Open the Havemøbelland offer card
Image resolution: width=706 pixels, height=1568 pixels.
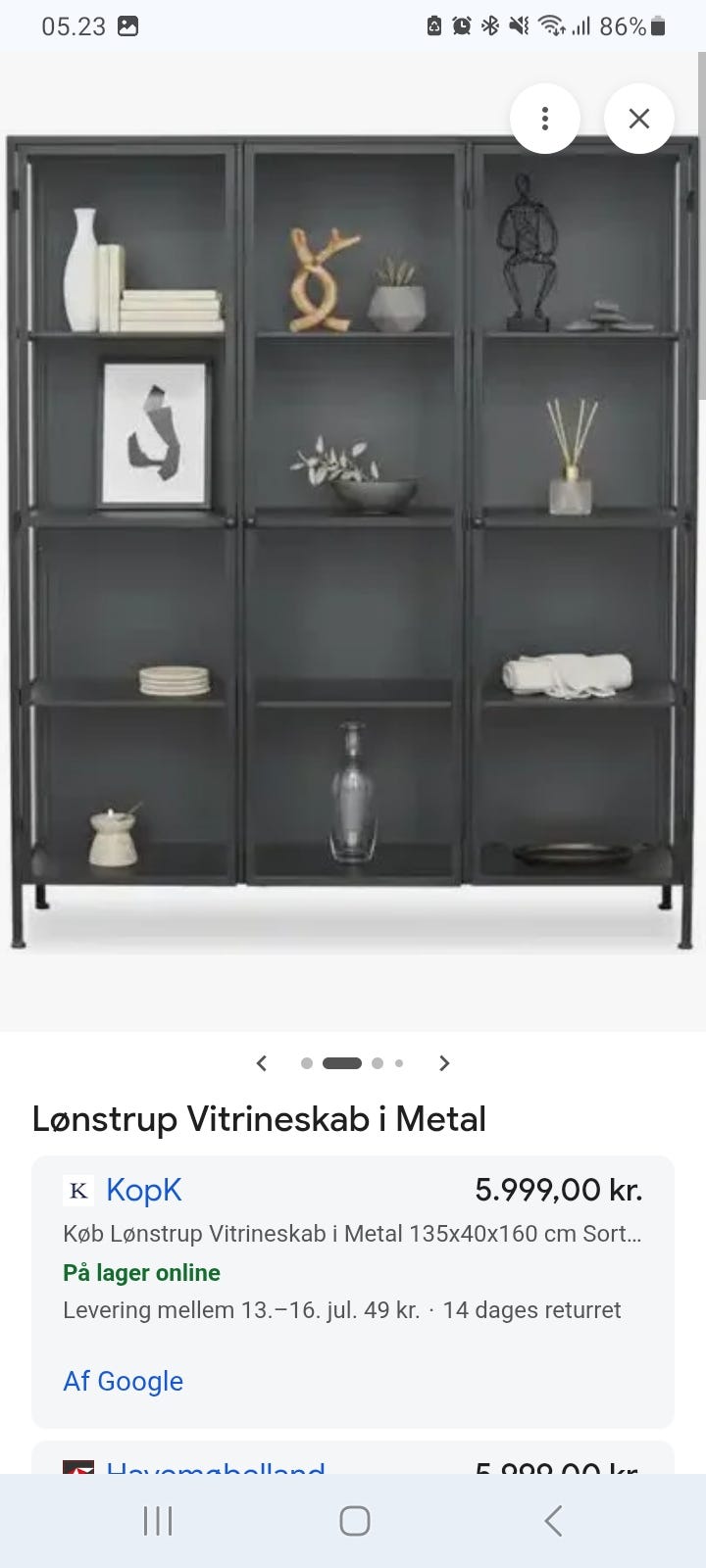coord(353,1458)
